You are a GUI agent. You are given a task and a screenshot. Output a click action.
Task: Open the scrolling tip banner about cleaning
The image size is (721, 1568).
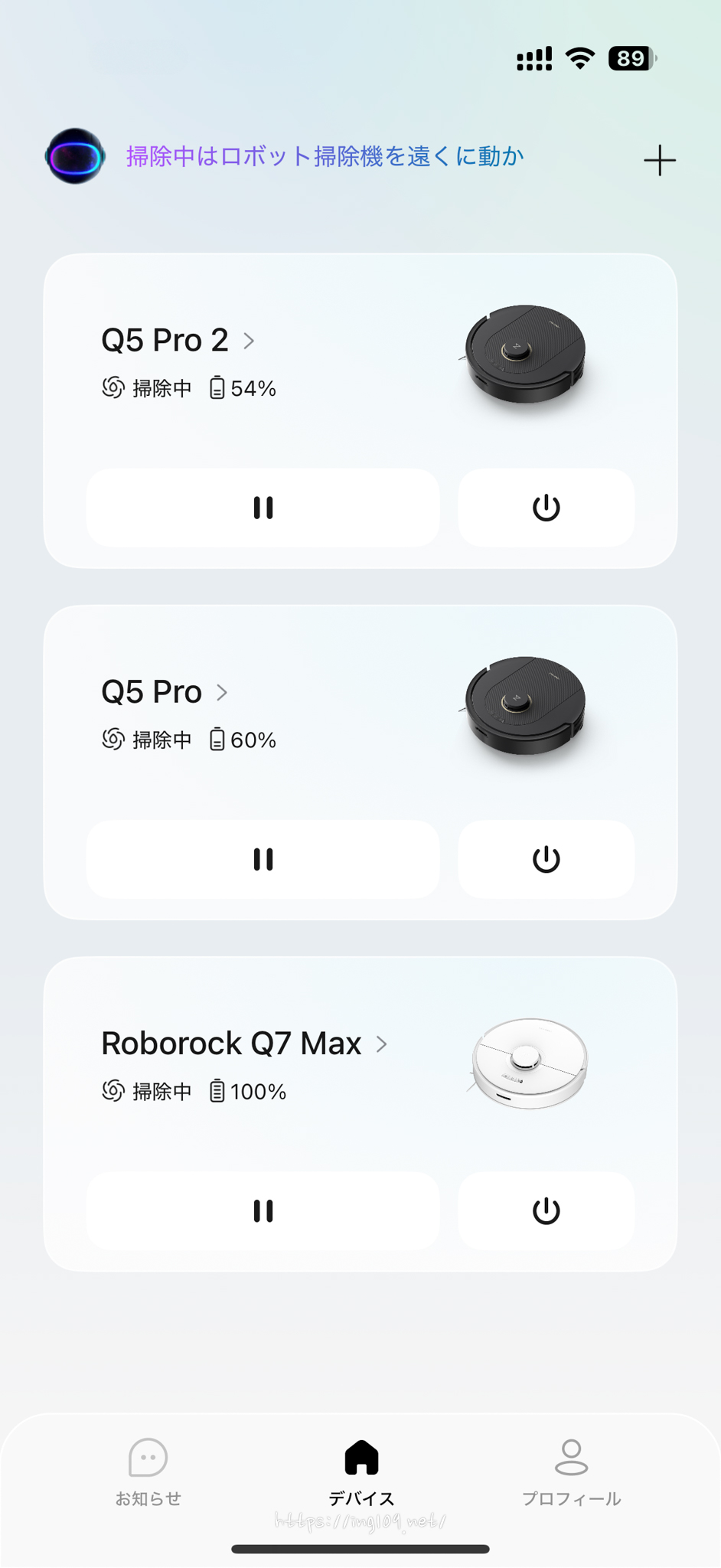tap(325, 156)
